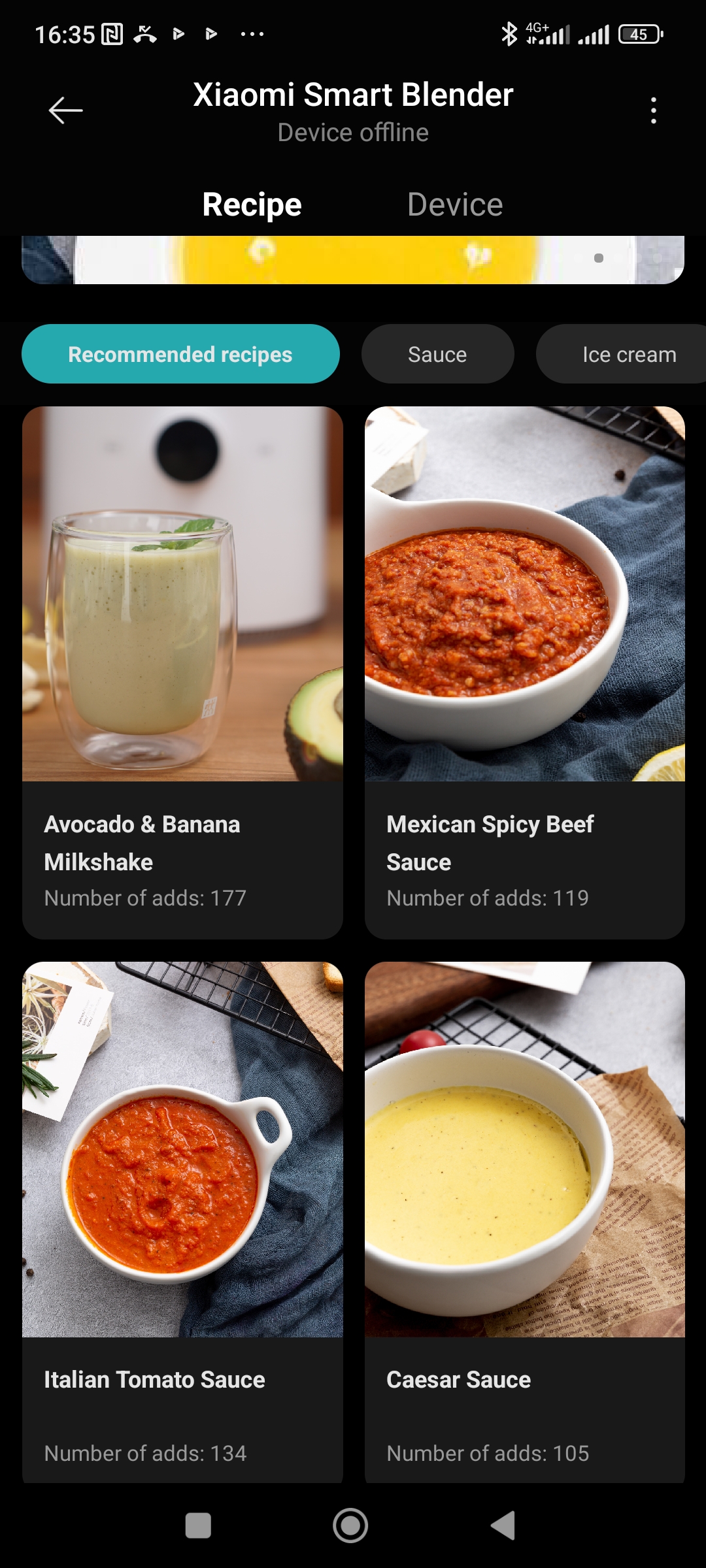This screenshot has width=706, height=1568.
Task: Select the Recipe tab
Action: click(x=252, y=204)
